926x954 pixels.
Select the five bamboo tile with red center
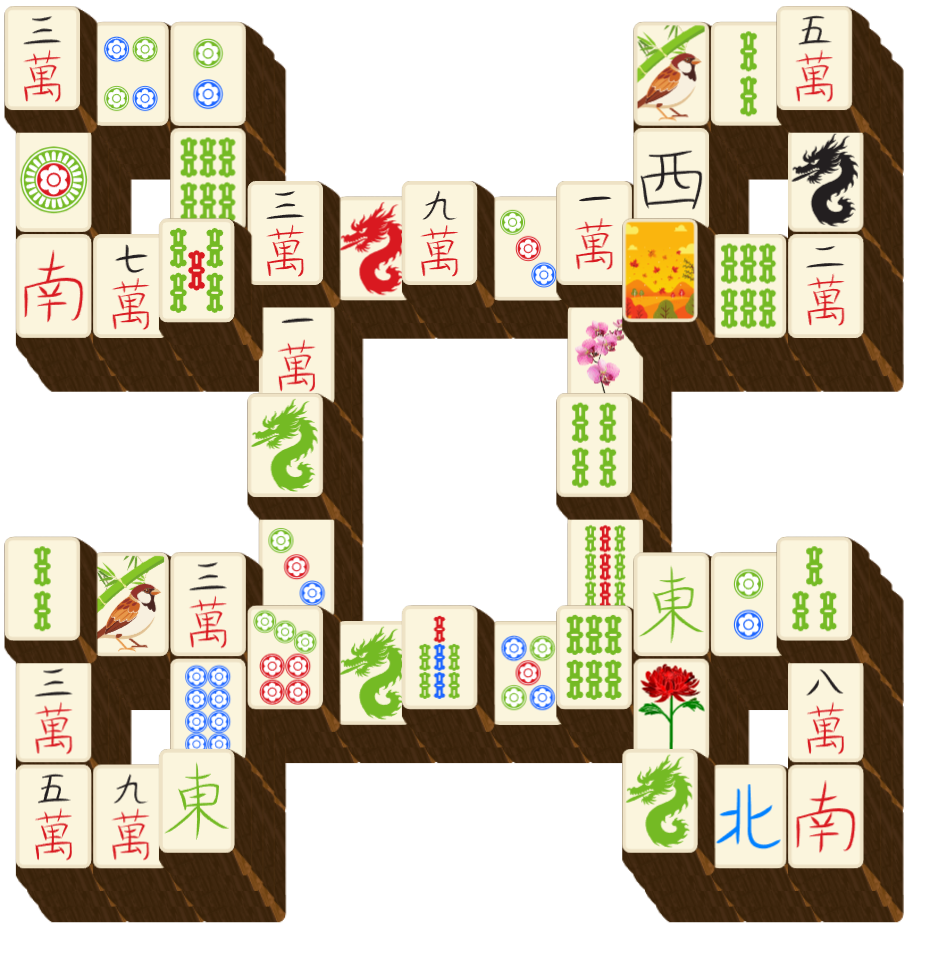[196, 270]
